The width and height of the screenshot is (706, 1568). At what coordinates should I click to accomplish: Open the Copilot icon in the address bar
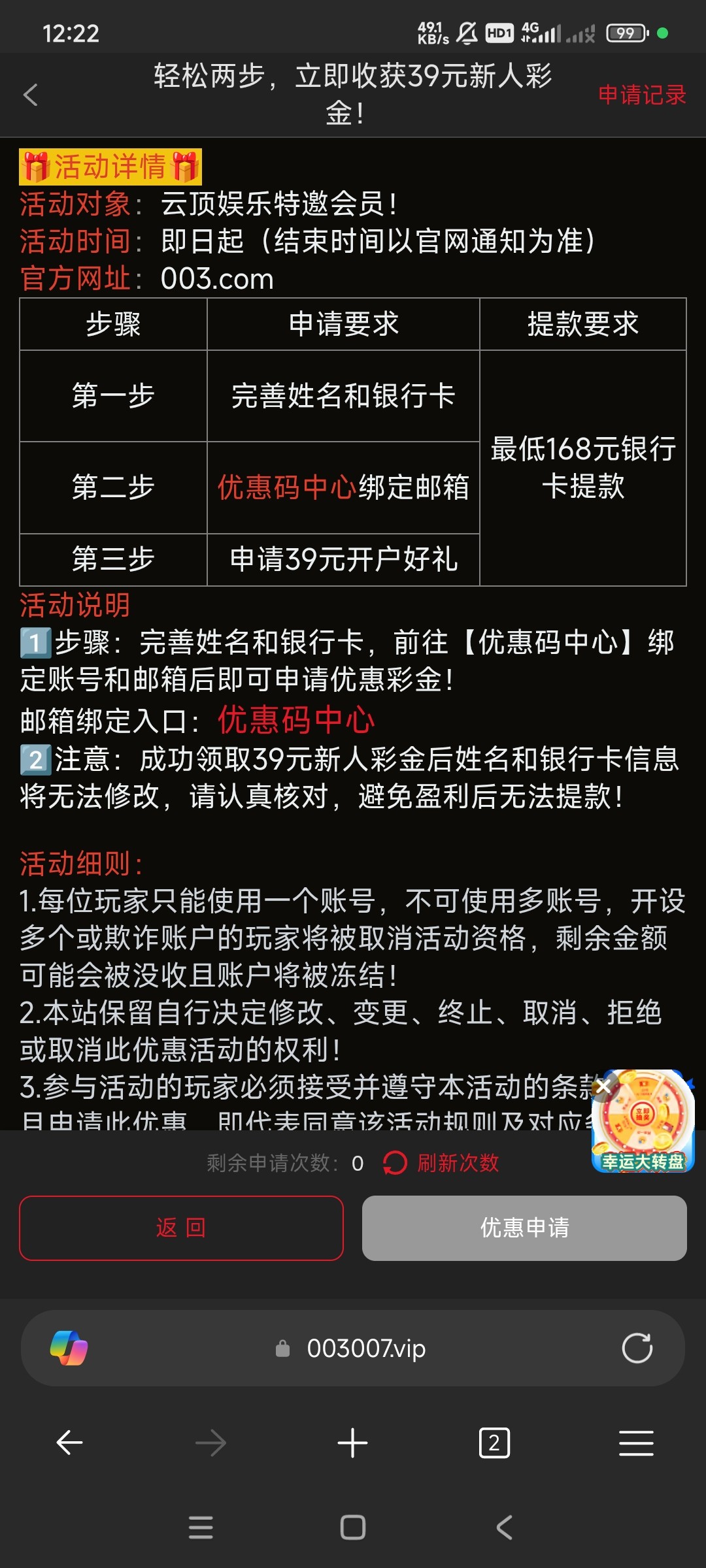point(69,1348)
